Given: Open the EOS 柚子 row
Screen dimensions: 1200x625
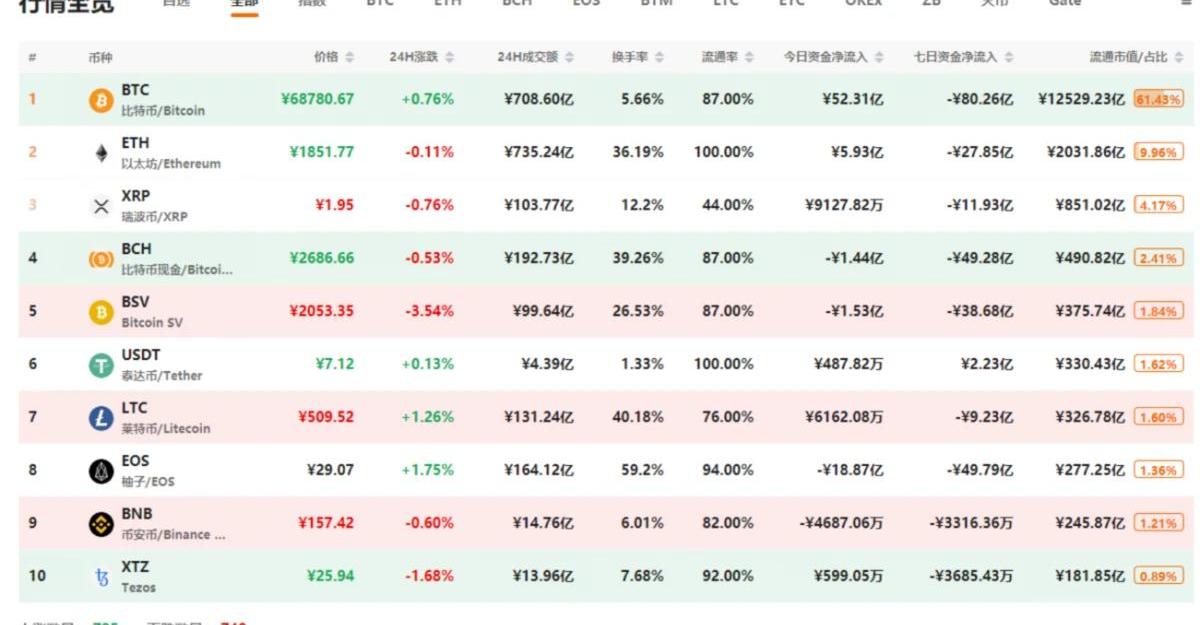Looking at the screenshot, I should (x=147, y=470).
